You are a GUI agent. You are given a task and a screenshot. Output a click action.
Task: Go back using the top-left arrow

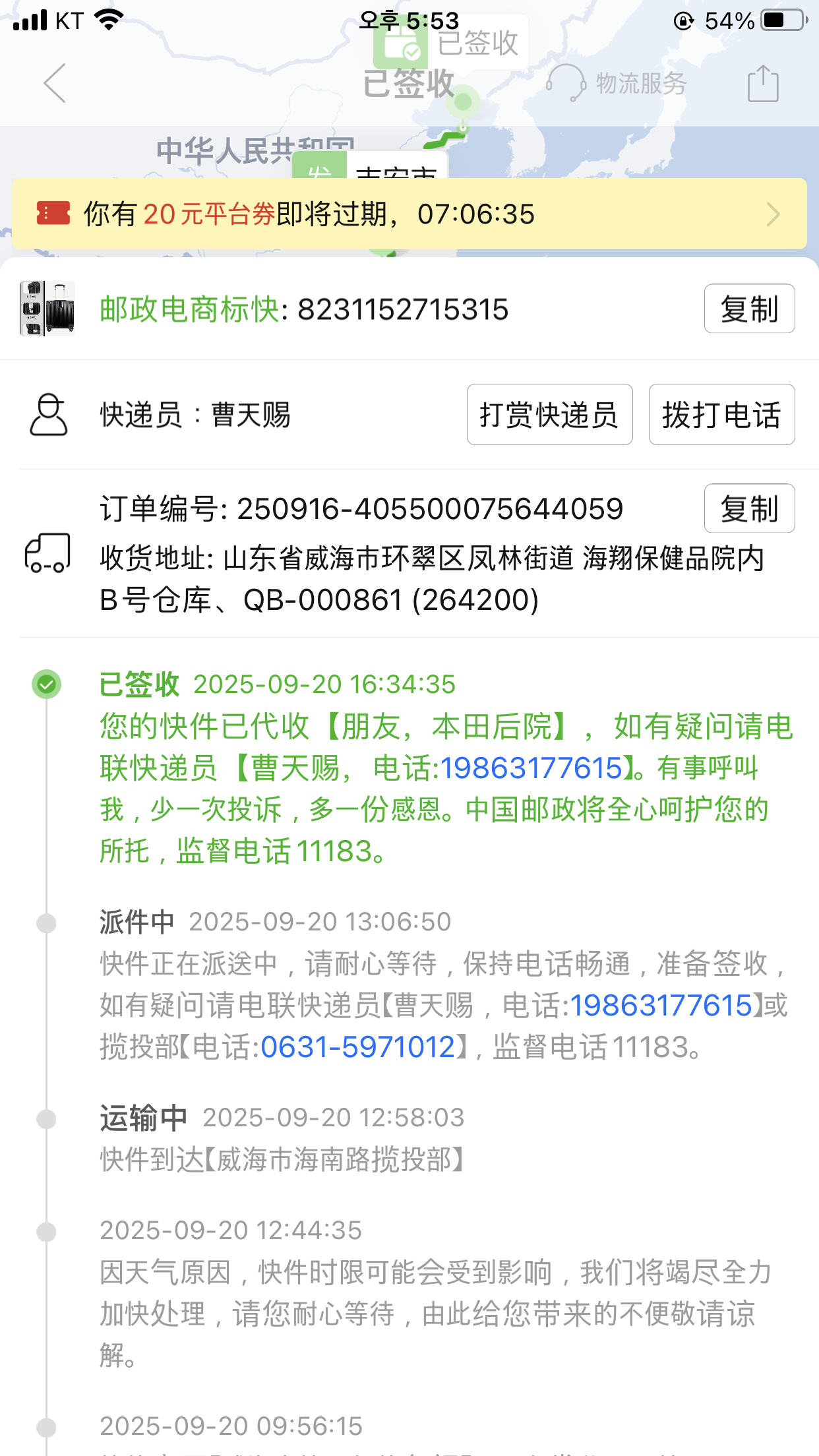pyautogui.click(x=55, y=84)
